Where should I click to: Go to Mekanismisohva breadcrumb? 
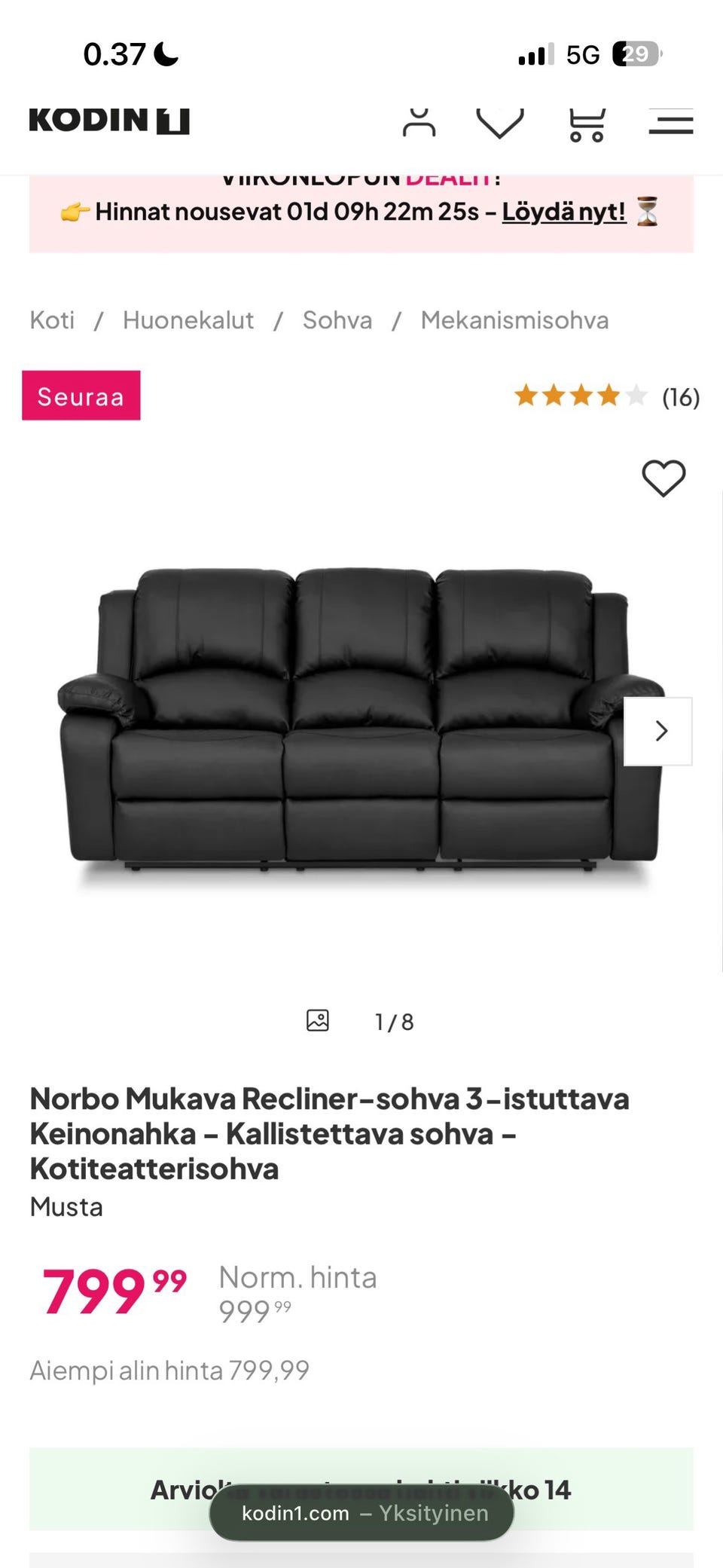click(x=514, y=320)
